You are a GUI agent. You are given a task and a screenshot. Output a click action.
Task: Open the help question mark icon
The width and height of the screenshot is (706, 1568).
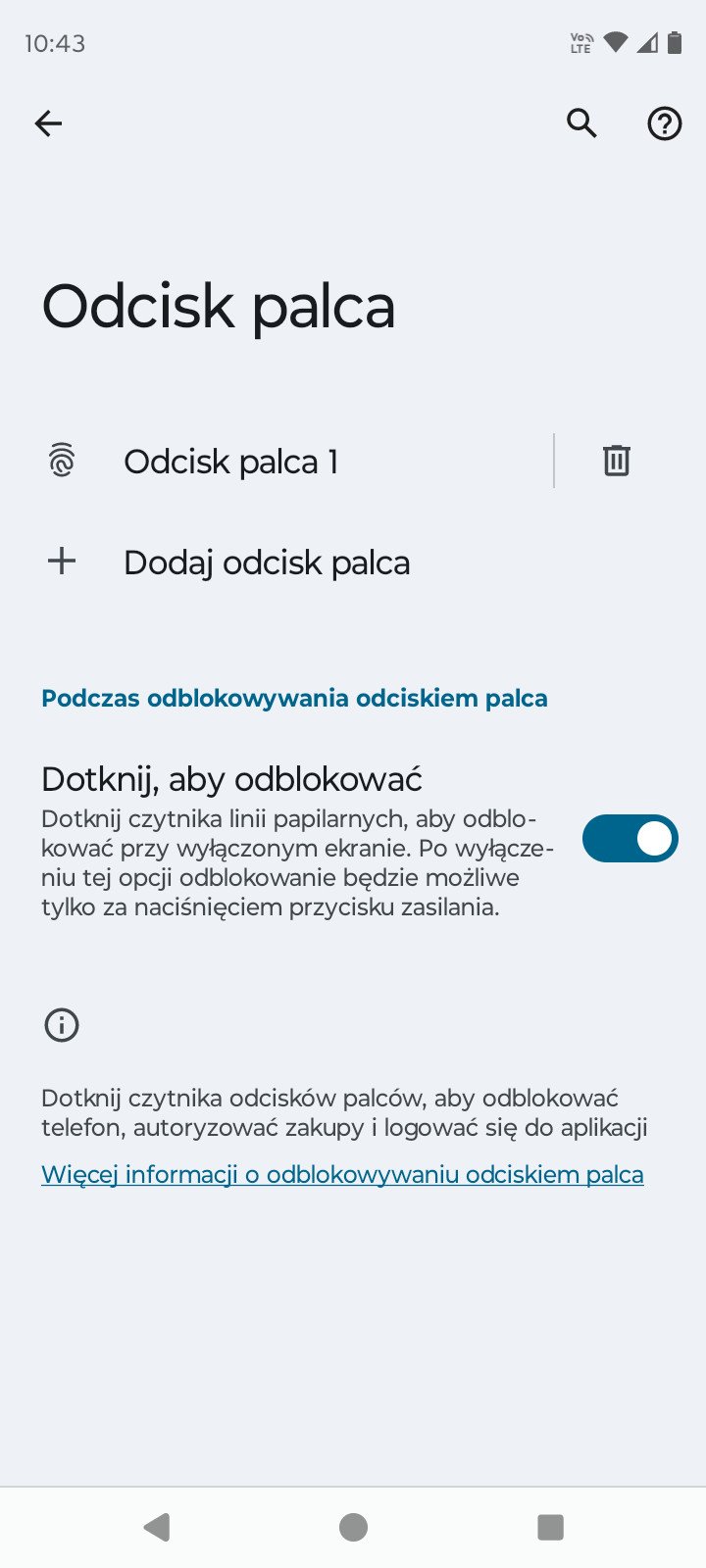click(665, 123)
